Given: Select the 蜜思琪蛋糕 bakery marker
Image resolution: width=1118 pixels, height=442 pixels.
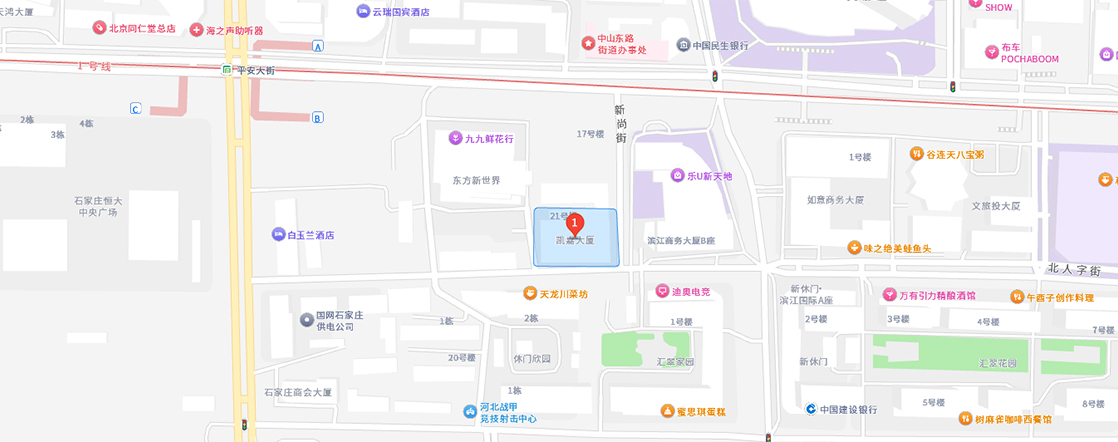Looking at the screenshot, I should [x=667, y=411].
